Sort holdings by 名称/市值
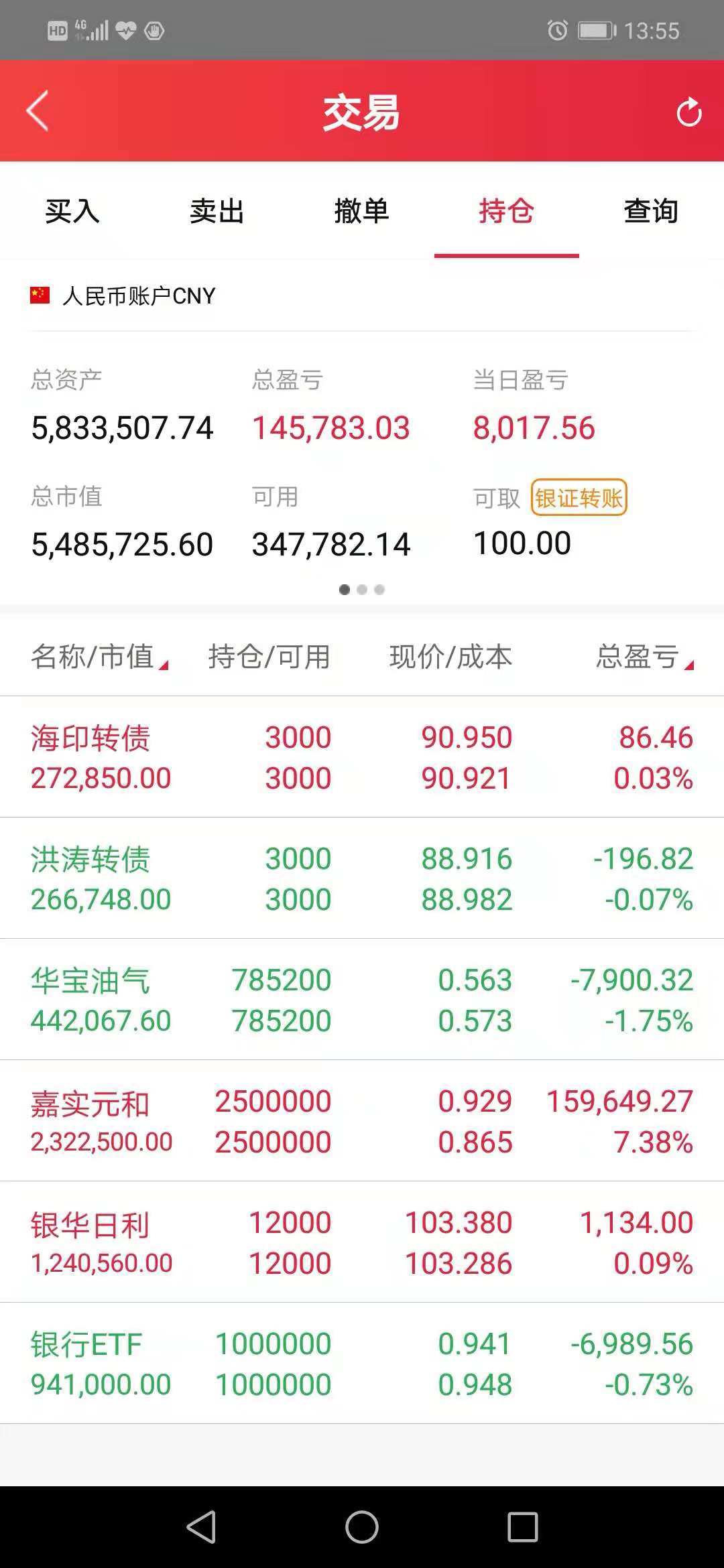The height and width of the screenshot is (1568, 724). point(99,657)
